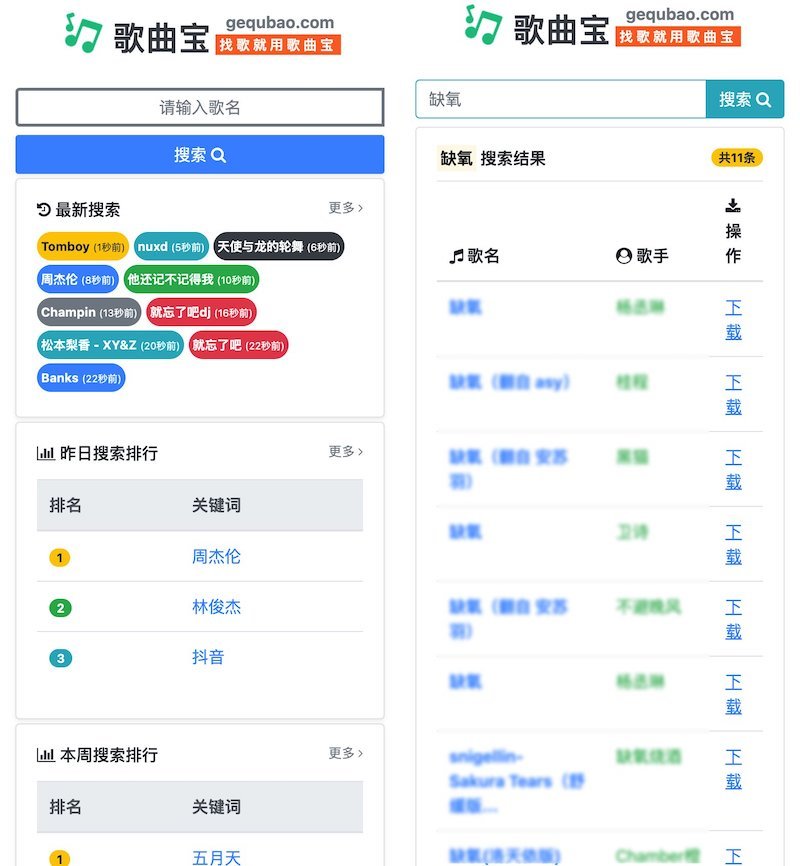Image resolution: width=800 pixels, height=866 pixels.
Task: Open 更多 next to 本周搜索排行
Action: tap(345, 753)
